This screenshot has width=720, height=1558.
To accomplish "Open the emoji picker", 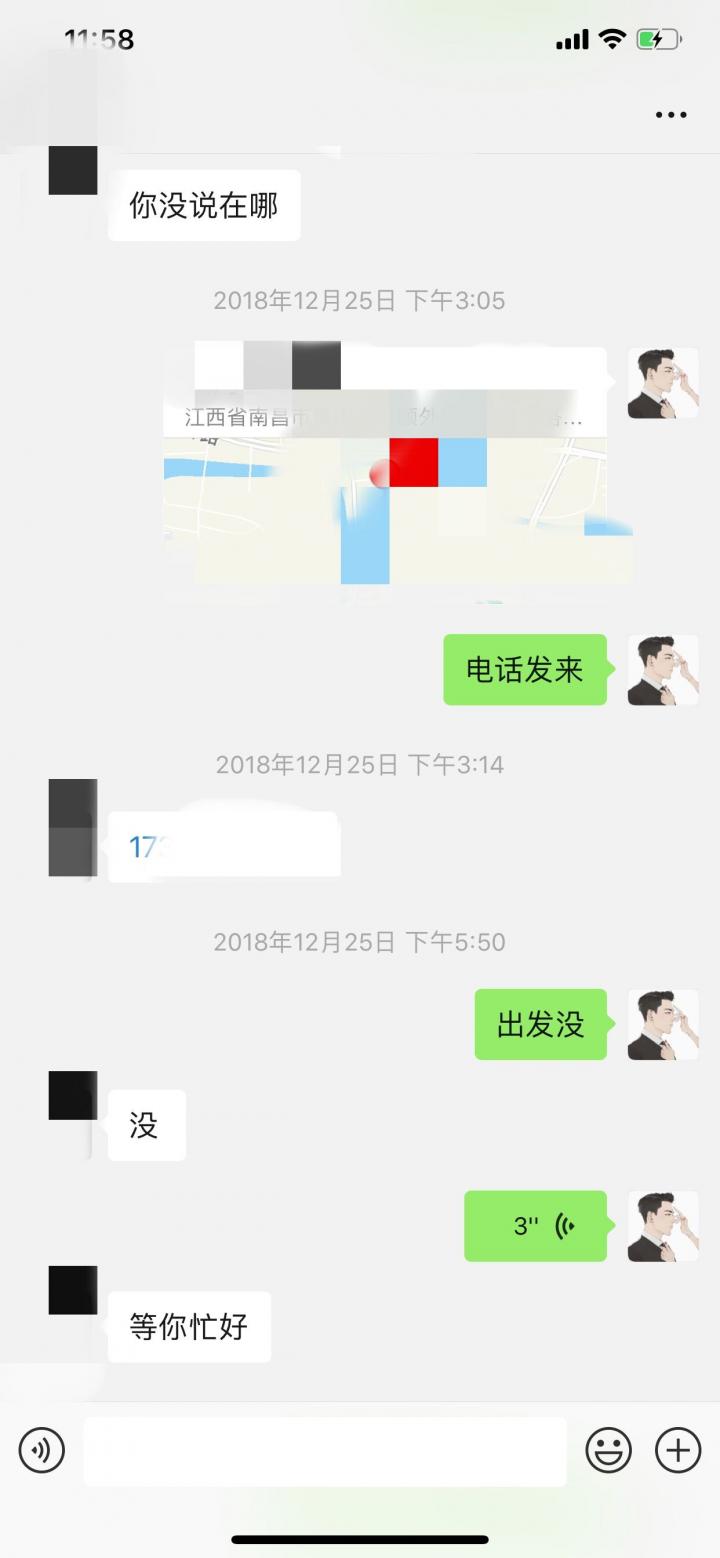I will (x=609, y=1449).
